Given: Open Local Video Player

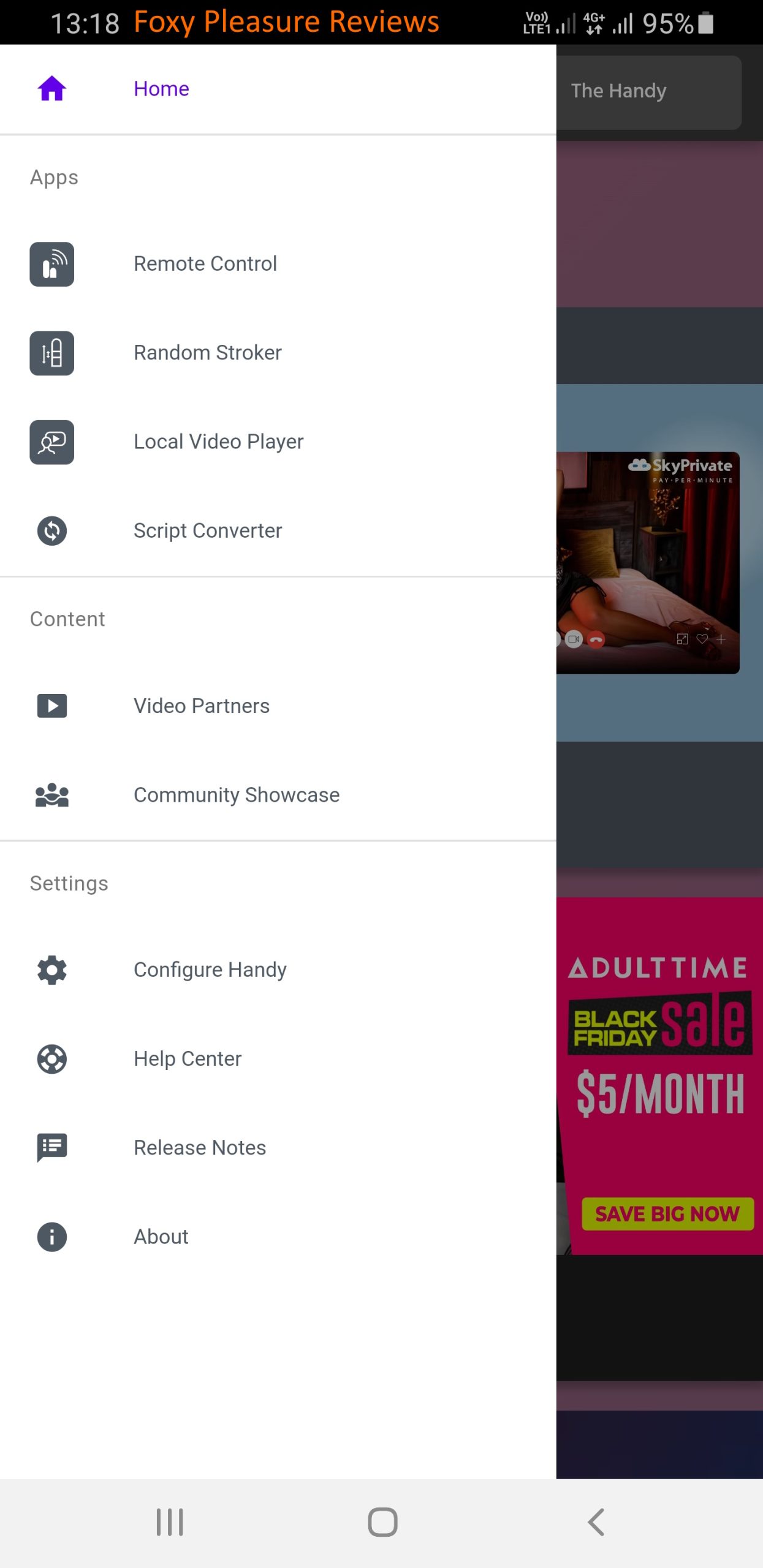Looking at the screenshot, I should tap(218, 442).
